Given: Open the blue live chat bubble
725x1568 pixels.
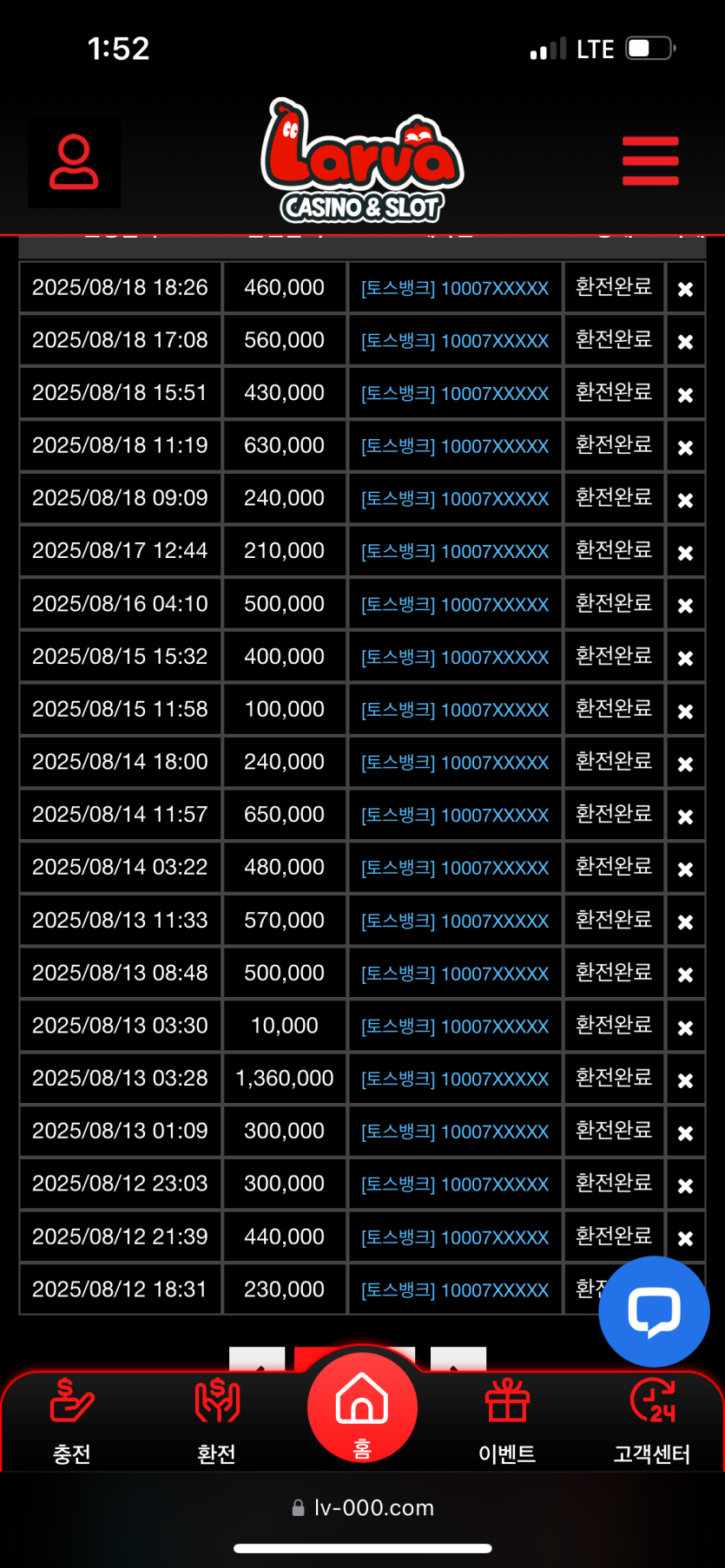Looking at the screenshot, I should [x=654, y=1310].
